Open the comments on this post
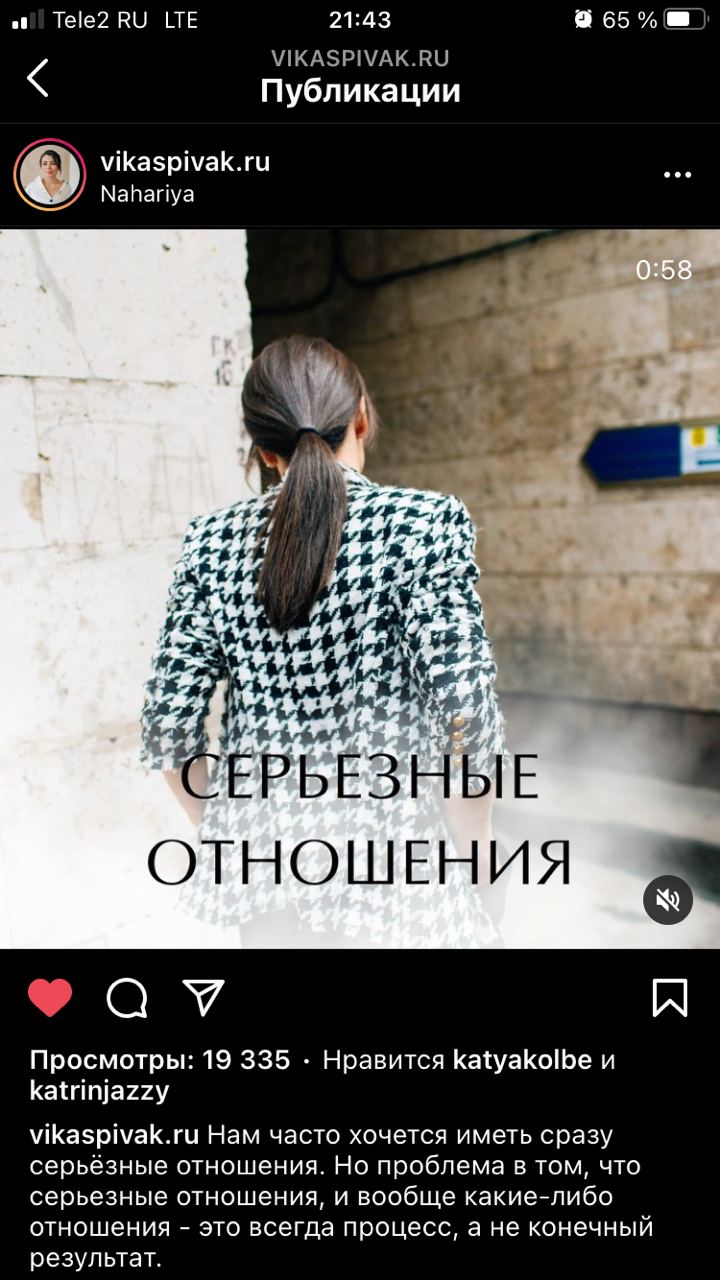The height and width of the screenshot is (1280, 720). click(x=127, y=997)
